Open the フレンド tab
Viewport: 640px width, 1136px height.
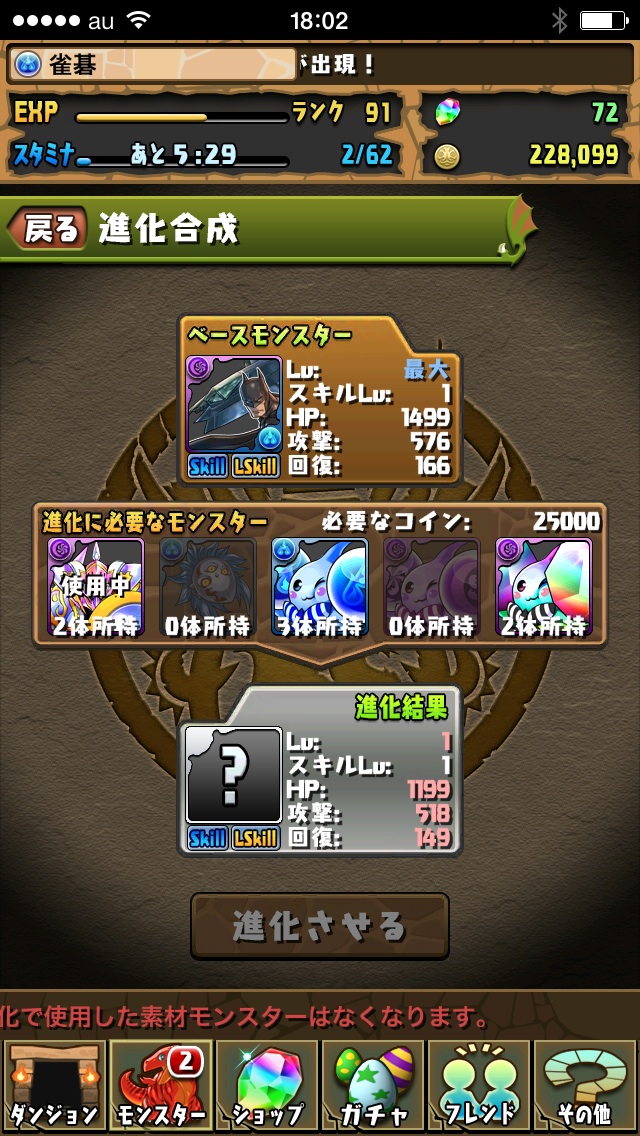[x=479, y=1085]
